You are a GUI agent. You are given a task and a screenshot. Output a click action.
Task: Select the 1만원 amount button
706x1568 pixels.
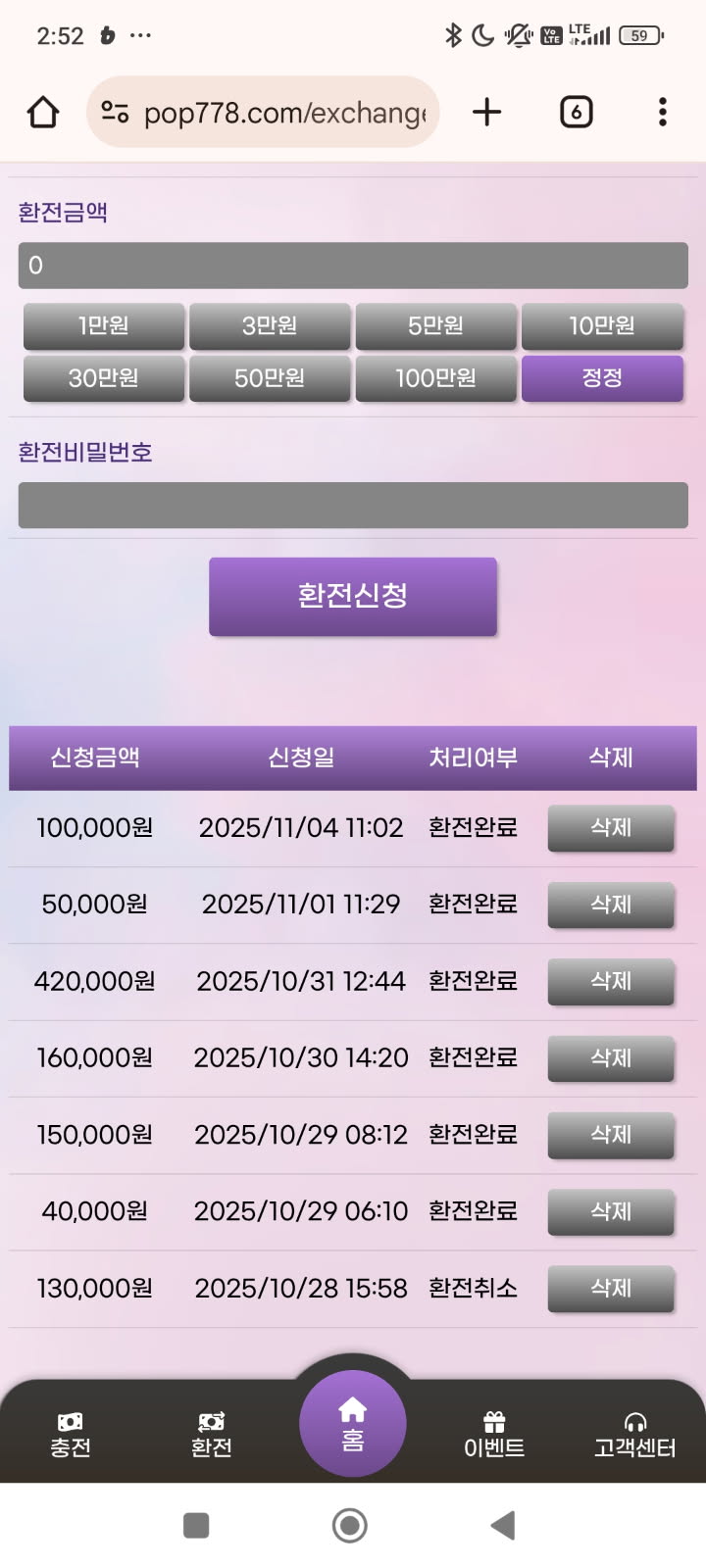(x=104, y=326)
